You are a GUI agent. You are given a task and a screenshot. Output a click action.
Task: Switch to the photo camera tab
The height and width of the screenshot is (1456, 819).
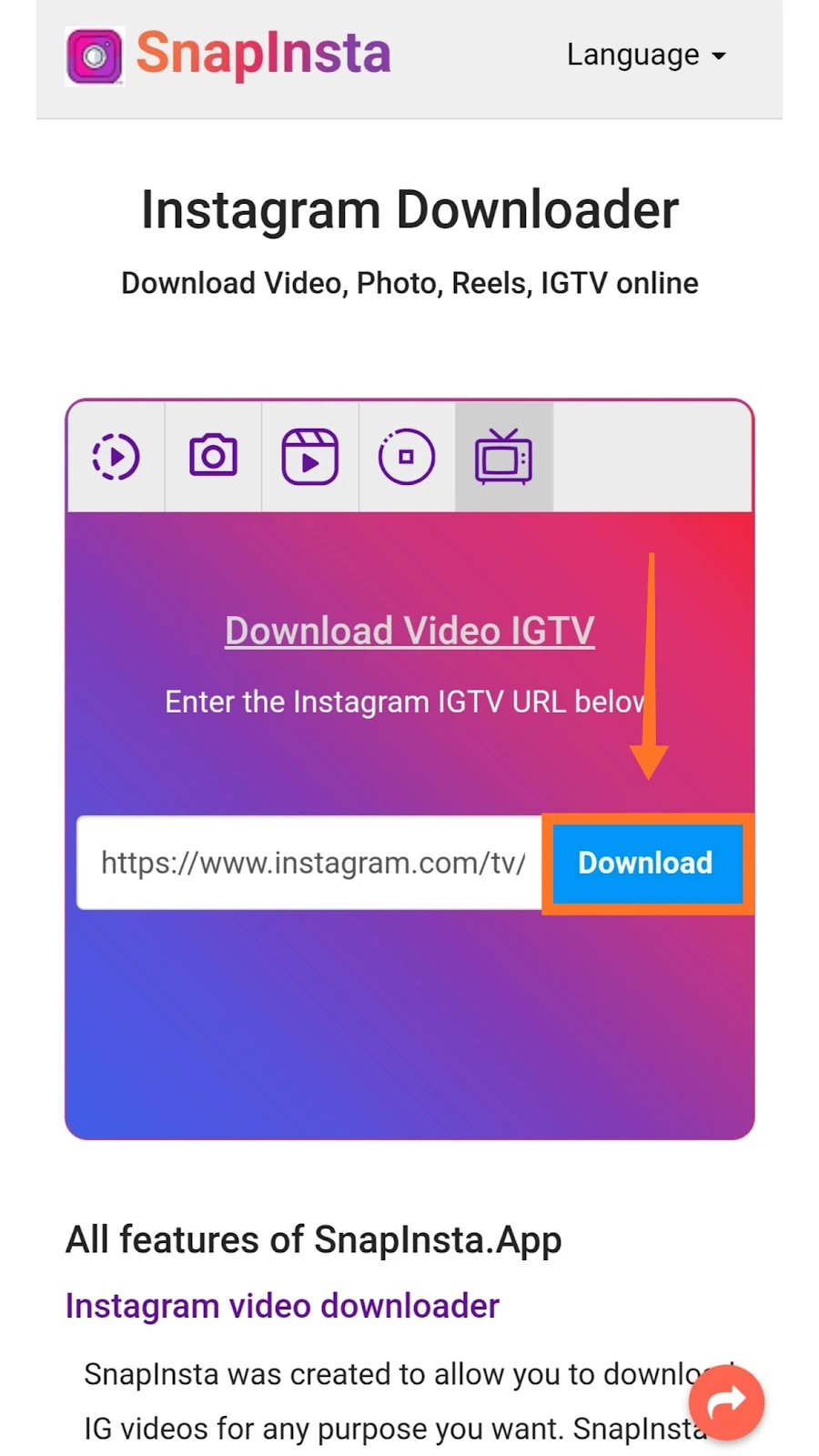point(213,457)
